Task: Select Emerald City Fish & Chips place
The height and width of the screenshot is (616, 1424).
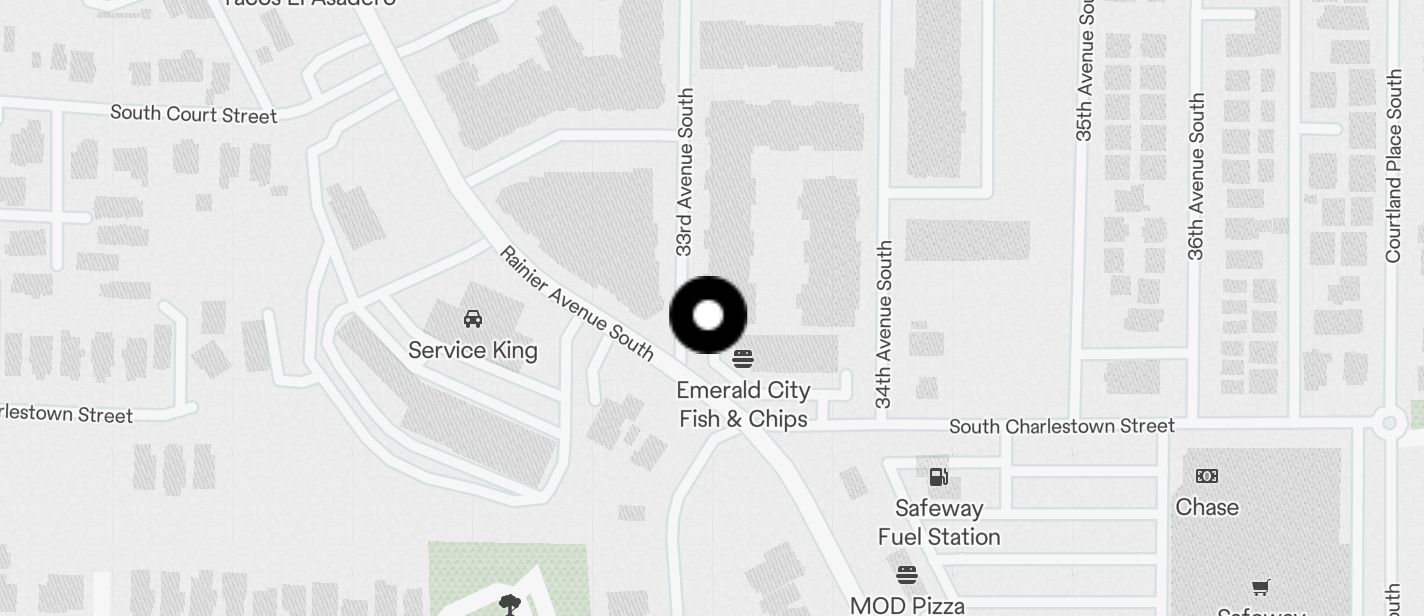Action: tap(743, 359)
